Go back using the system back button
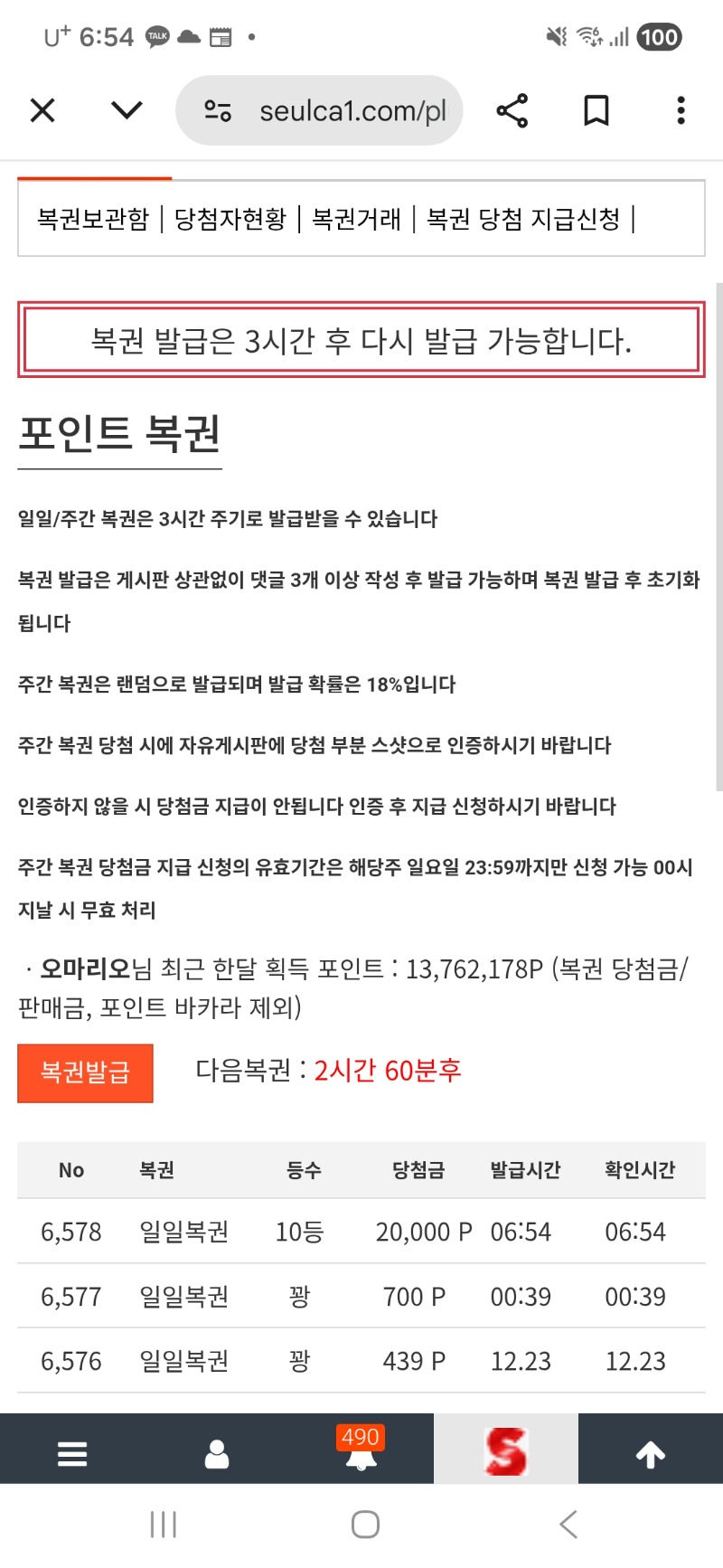 [568, 1525]
